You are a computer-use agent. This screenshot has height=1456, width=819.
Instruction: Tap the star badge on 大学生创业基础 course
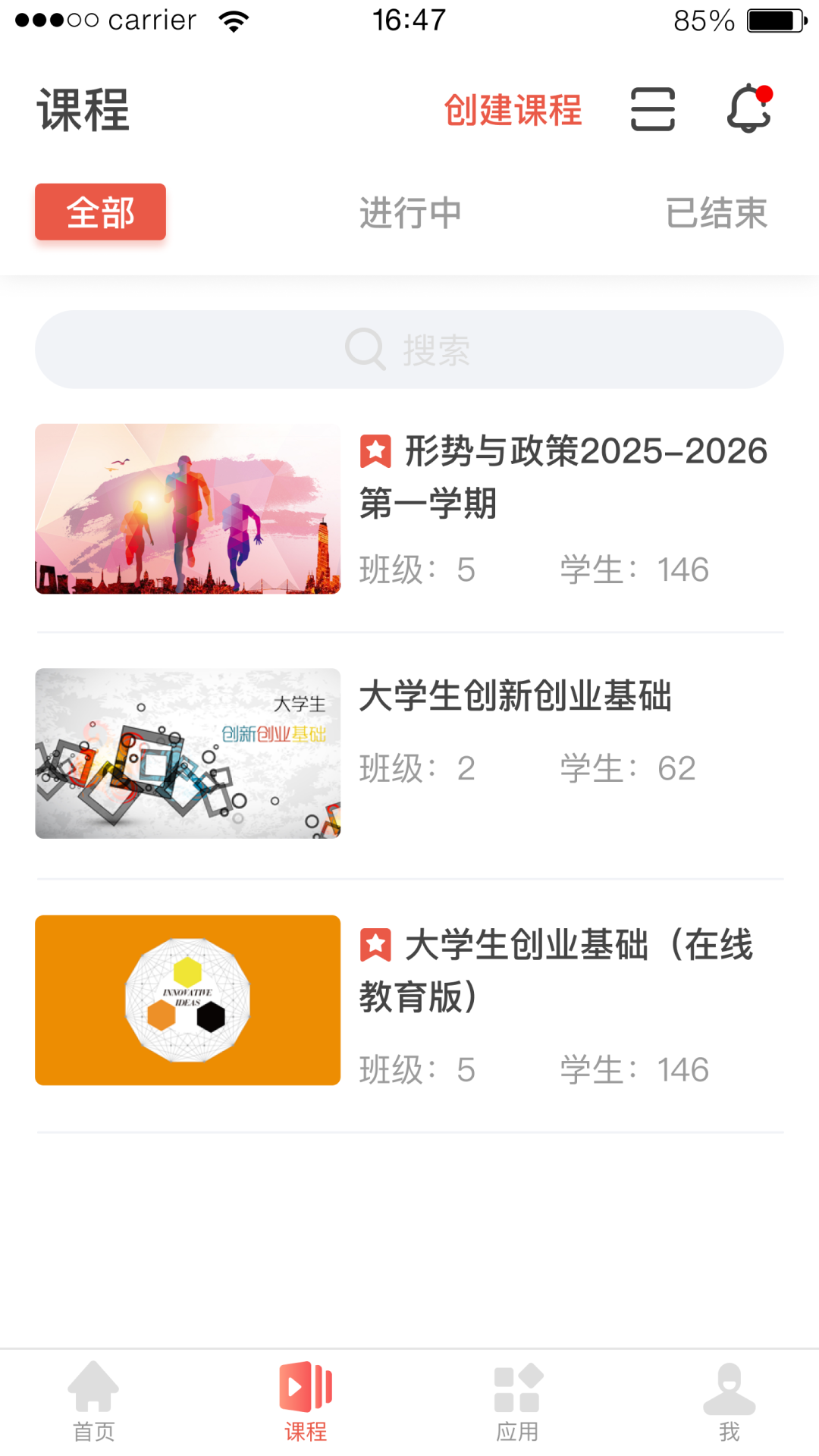377,944
